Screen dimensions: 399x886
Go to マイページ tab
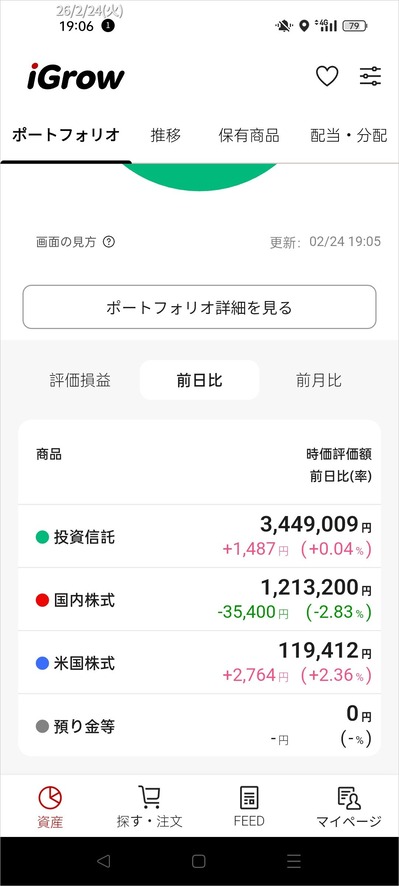tap(349, 806)
